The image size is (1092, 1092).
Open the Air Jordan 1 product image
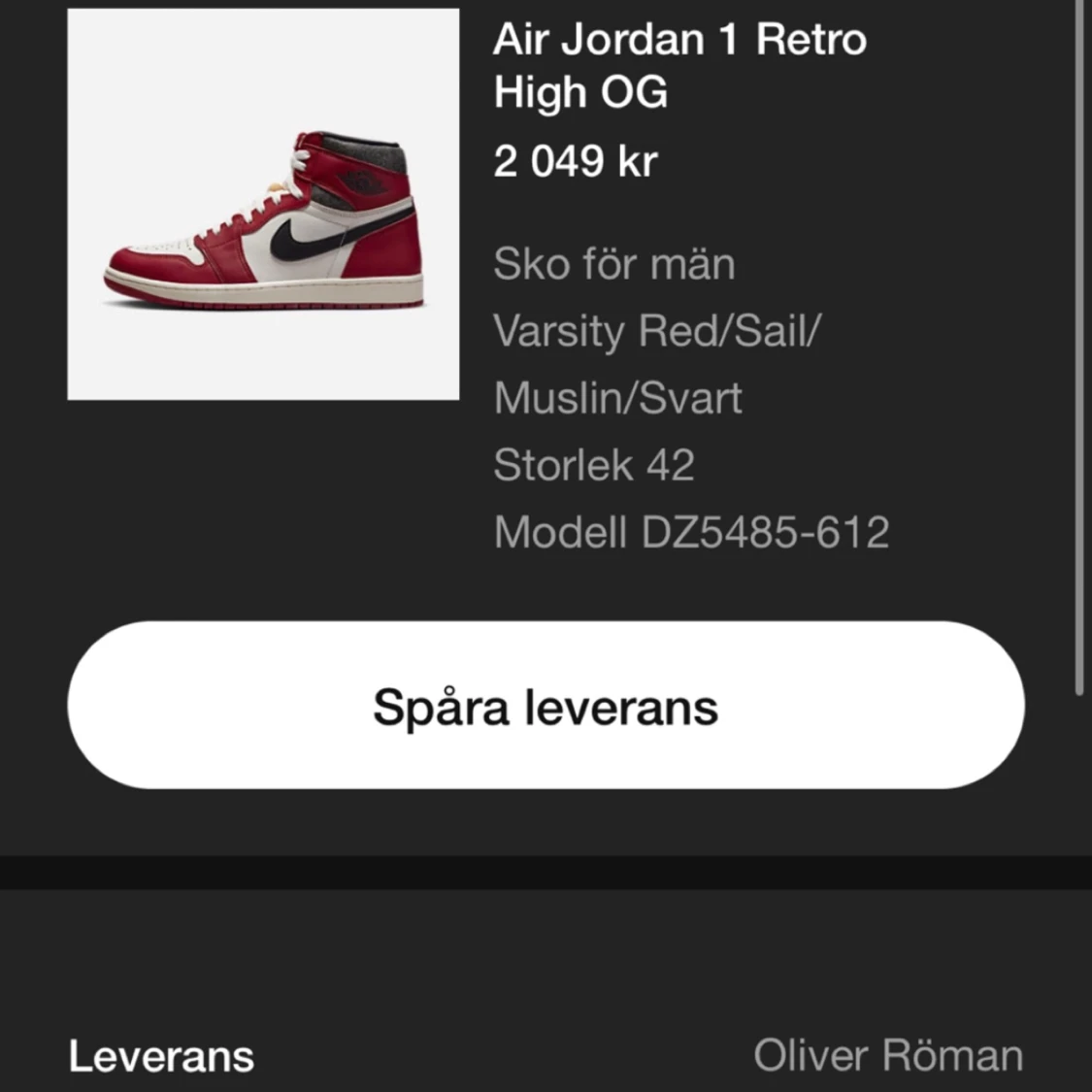[x=263, y=204]
